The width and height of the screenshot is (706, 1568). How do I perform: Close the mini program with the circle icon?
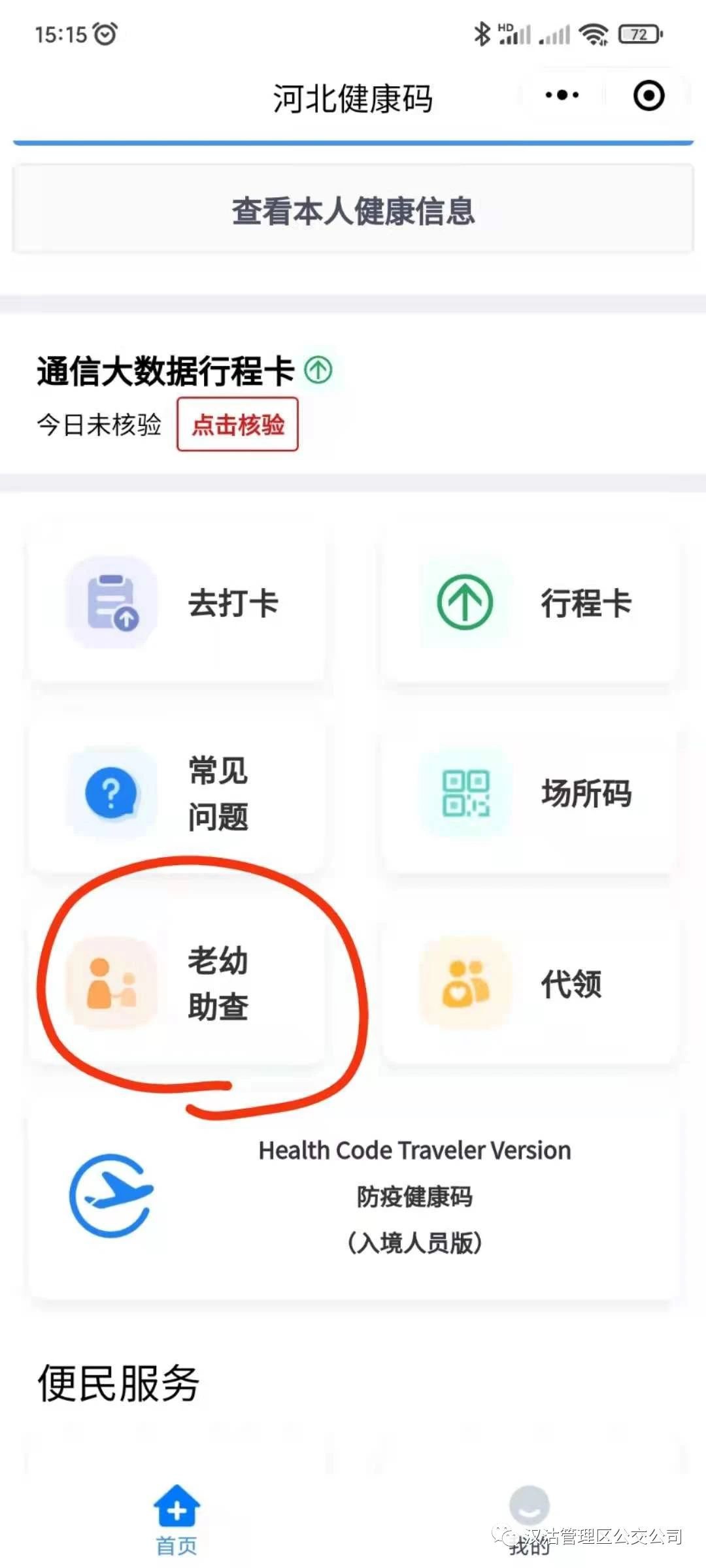[648, 95]
